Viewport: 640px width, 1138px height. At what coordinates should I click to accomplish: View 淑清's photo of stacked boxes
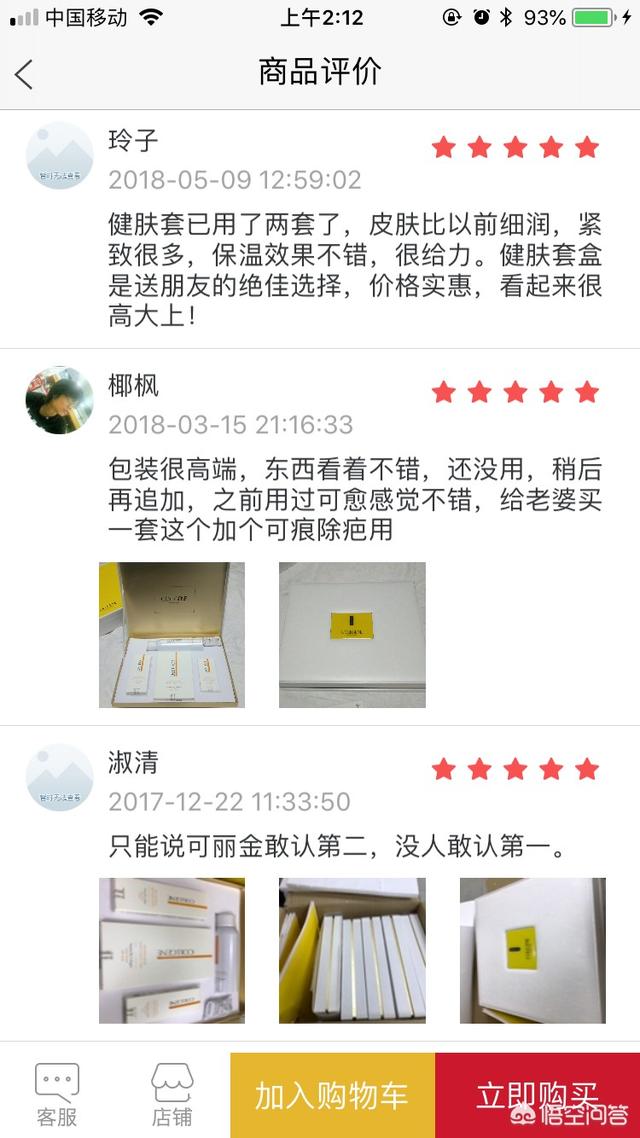click(352, 951)
